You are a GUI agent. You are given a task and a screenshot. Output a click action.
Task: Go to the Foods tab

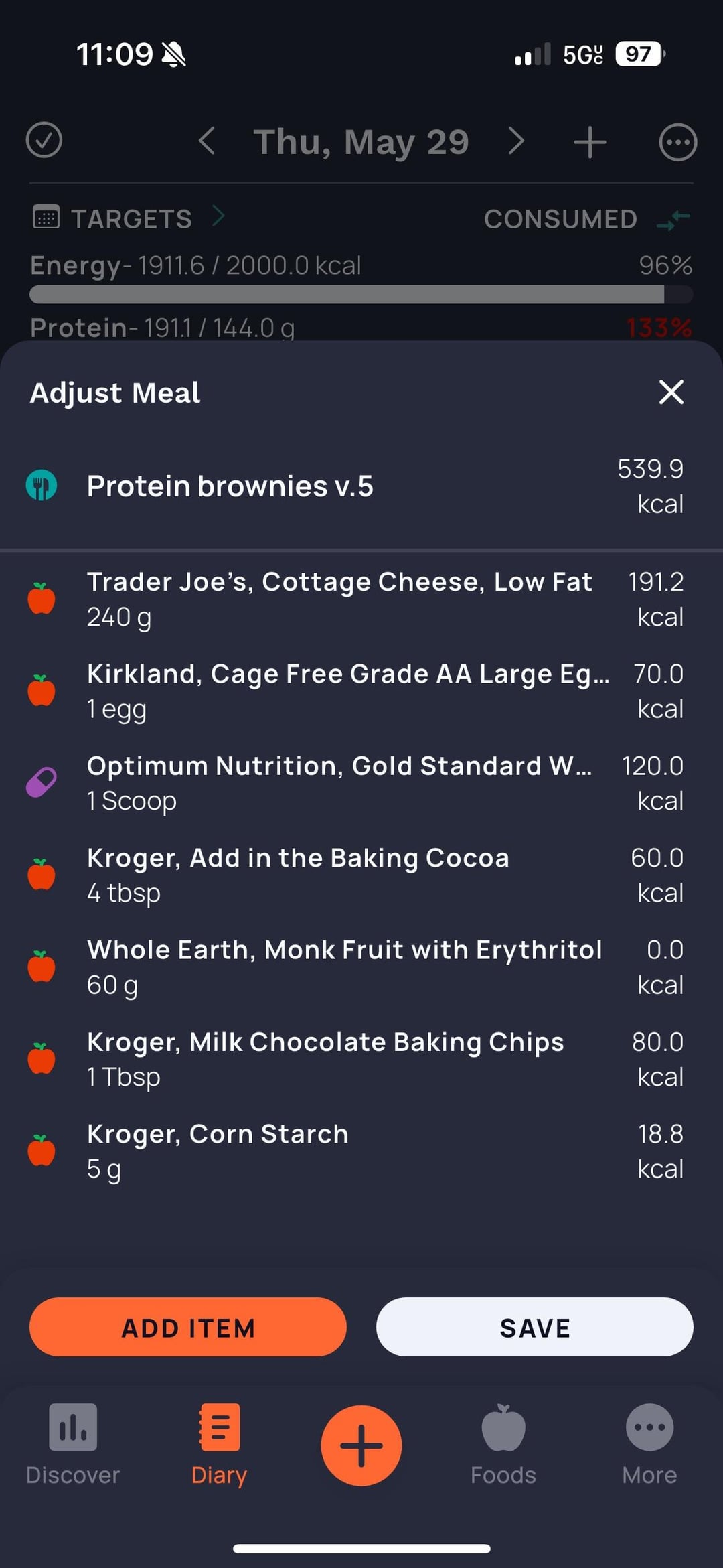click(x=503, y=1445)
